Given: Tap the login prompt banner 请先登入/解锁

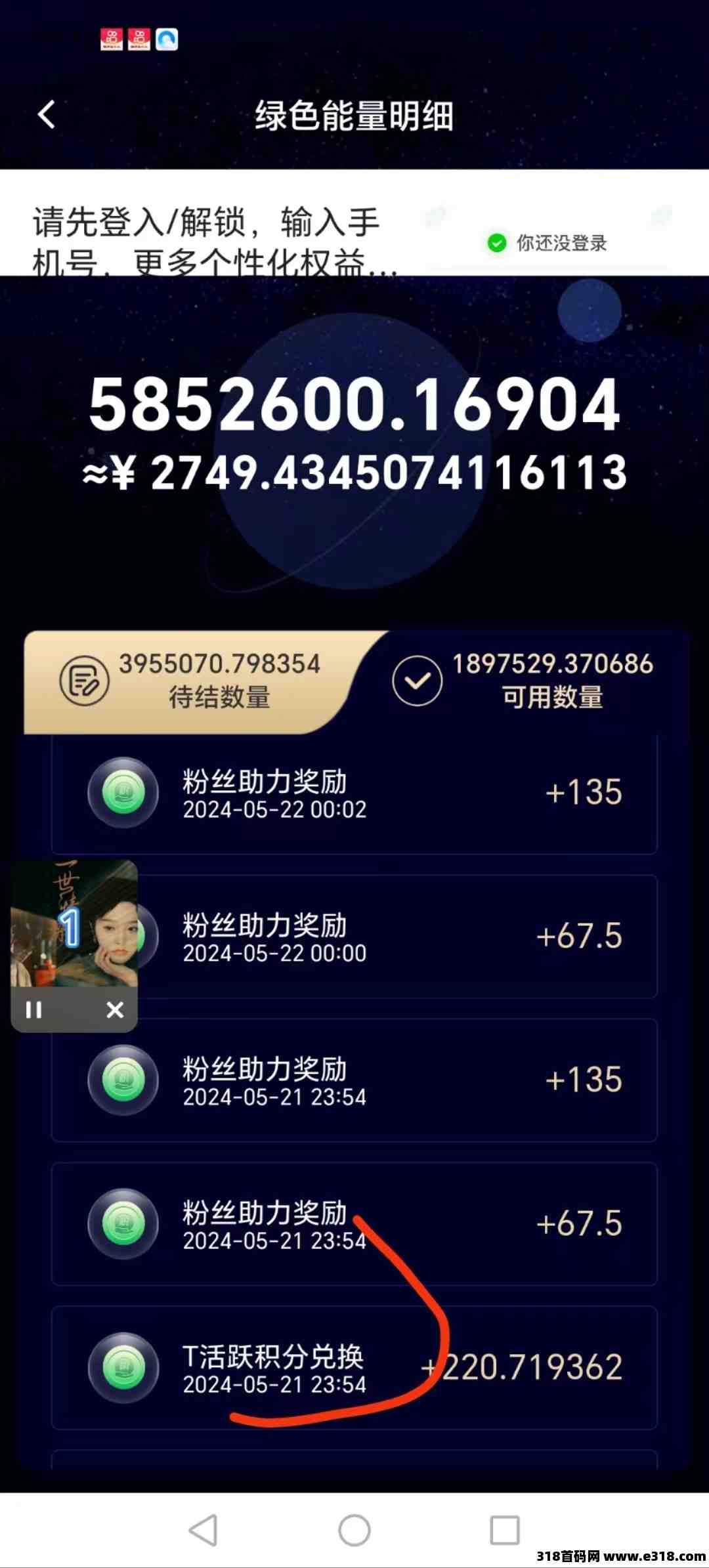Looking at the screenshot, I should pyautogui.click(x=354, y=222).
